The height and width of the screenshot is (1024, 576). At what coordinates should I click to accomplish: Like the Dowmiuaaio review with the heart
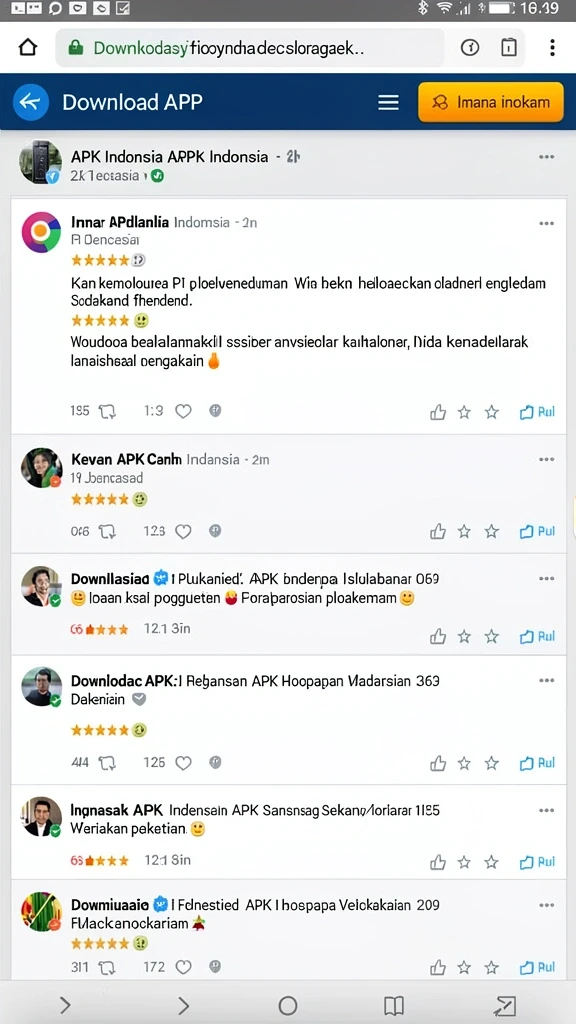point(184,967)
